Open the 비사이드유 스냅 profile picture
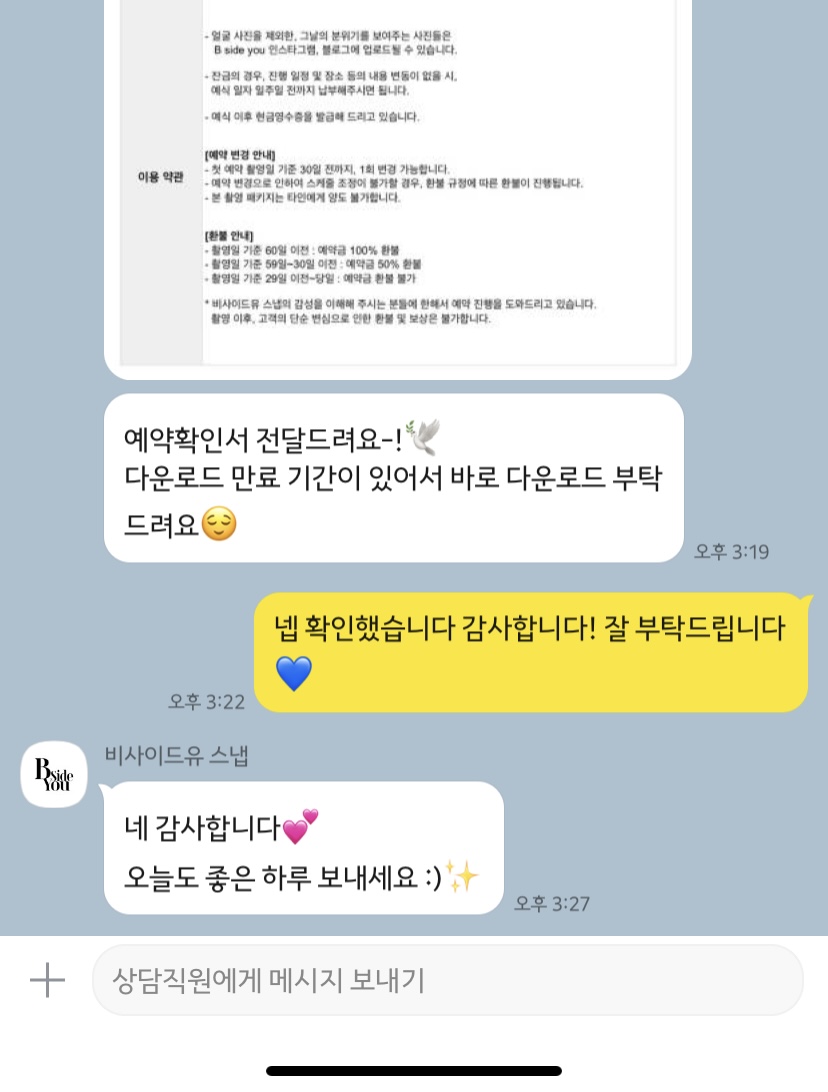 click(x=54, y=774)
